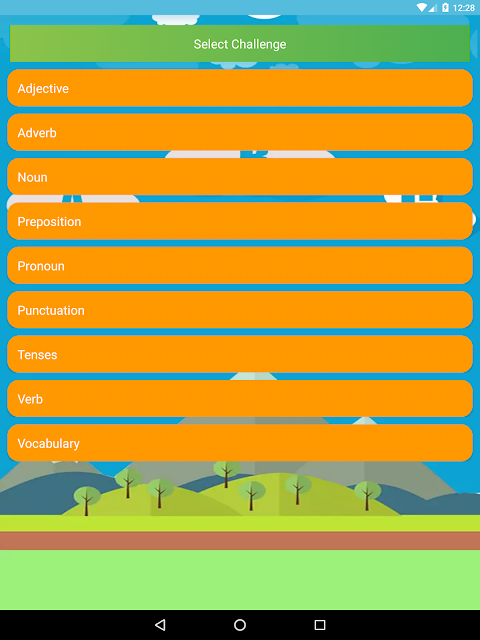This screenshot has height=640, width=480.
Task: Open the Adverb challenge
Action: (x=240, y=132)
